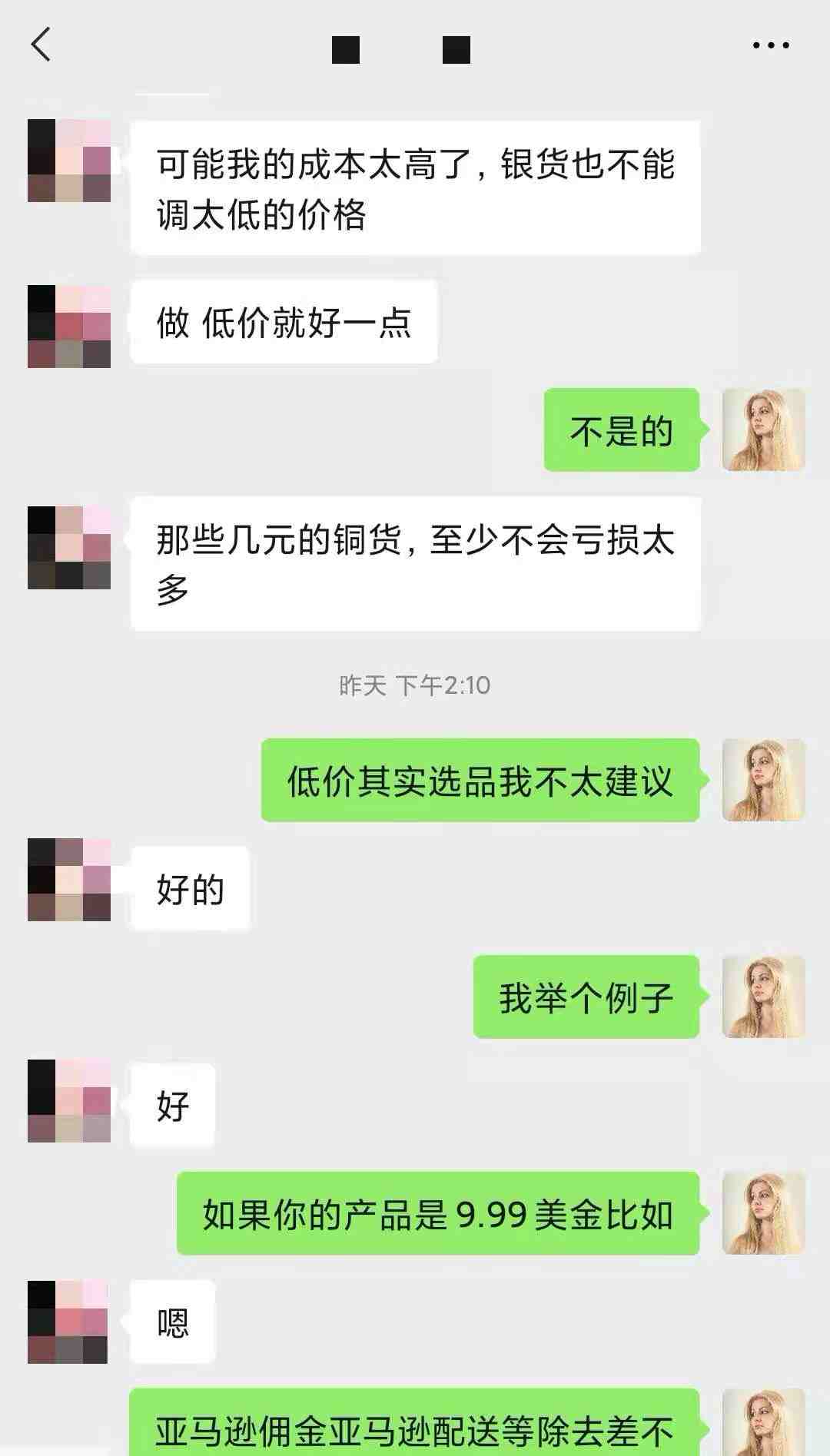830x1456 pixels.
Task: Open contact avatar beside "做 低价就好一点"
Action: tap(69, 326)
